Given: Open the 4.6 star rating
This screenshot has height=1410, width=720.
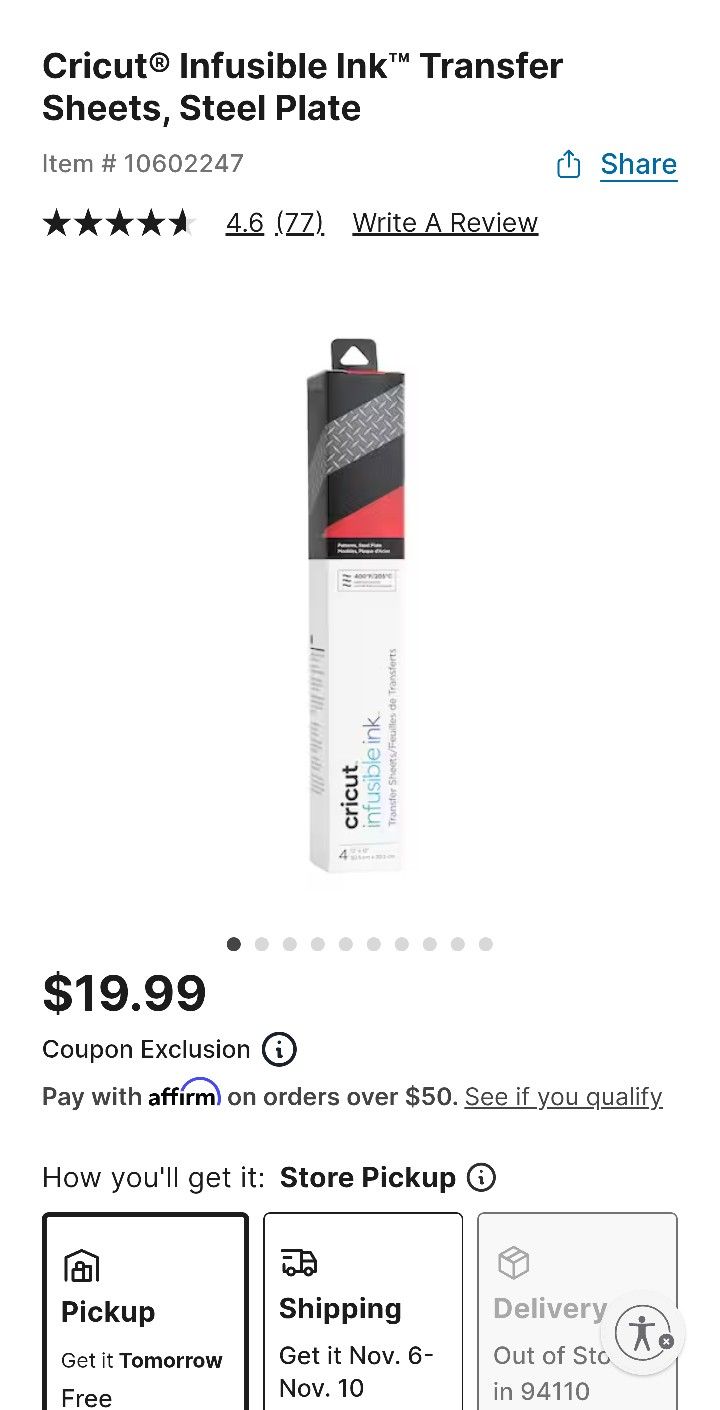Looking at the screenshot, I should coord(244,223).
